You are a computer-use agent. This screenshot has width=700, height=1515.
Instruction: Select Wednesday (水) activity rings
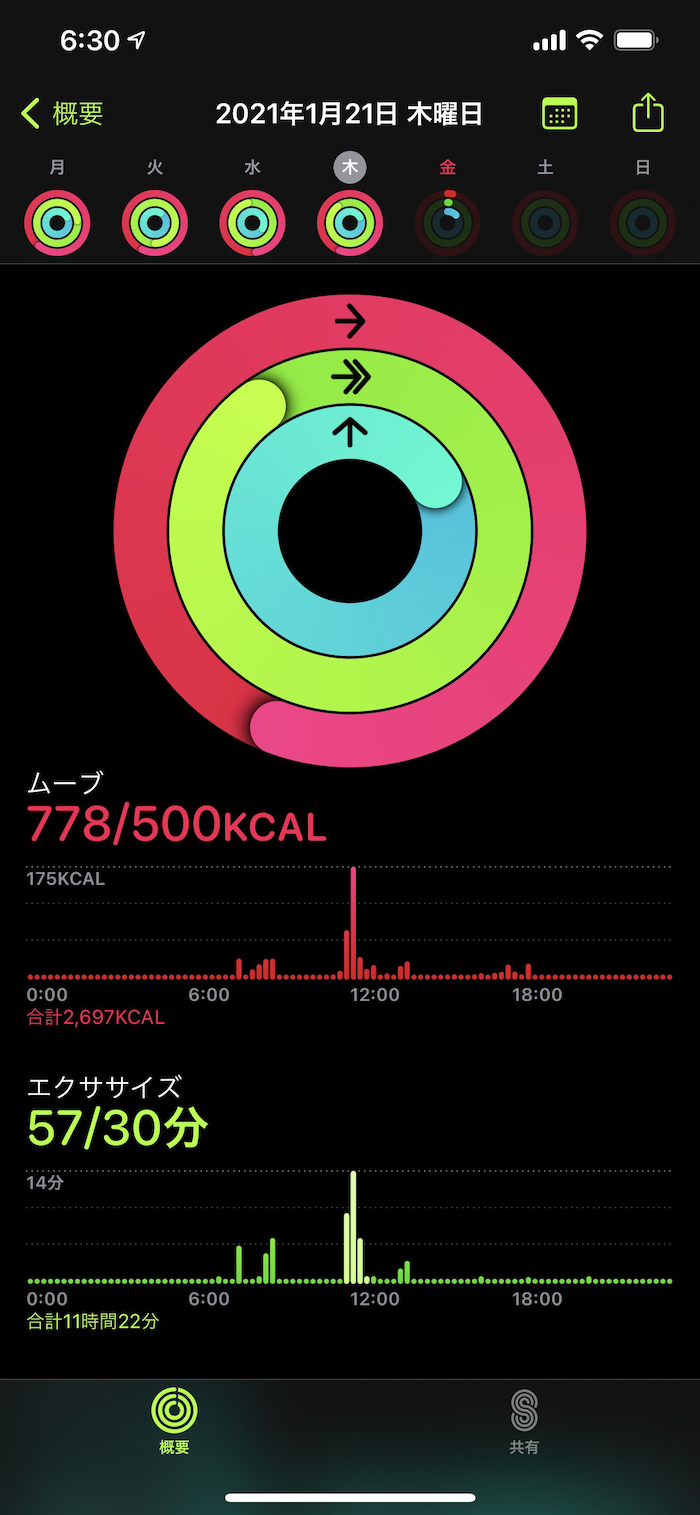pyautogui.click(x=252, y=222)
